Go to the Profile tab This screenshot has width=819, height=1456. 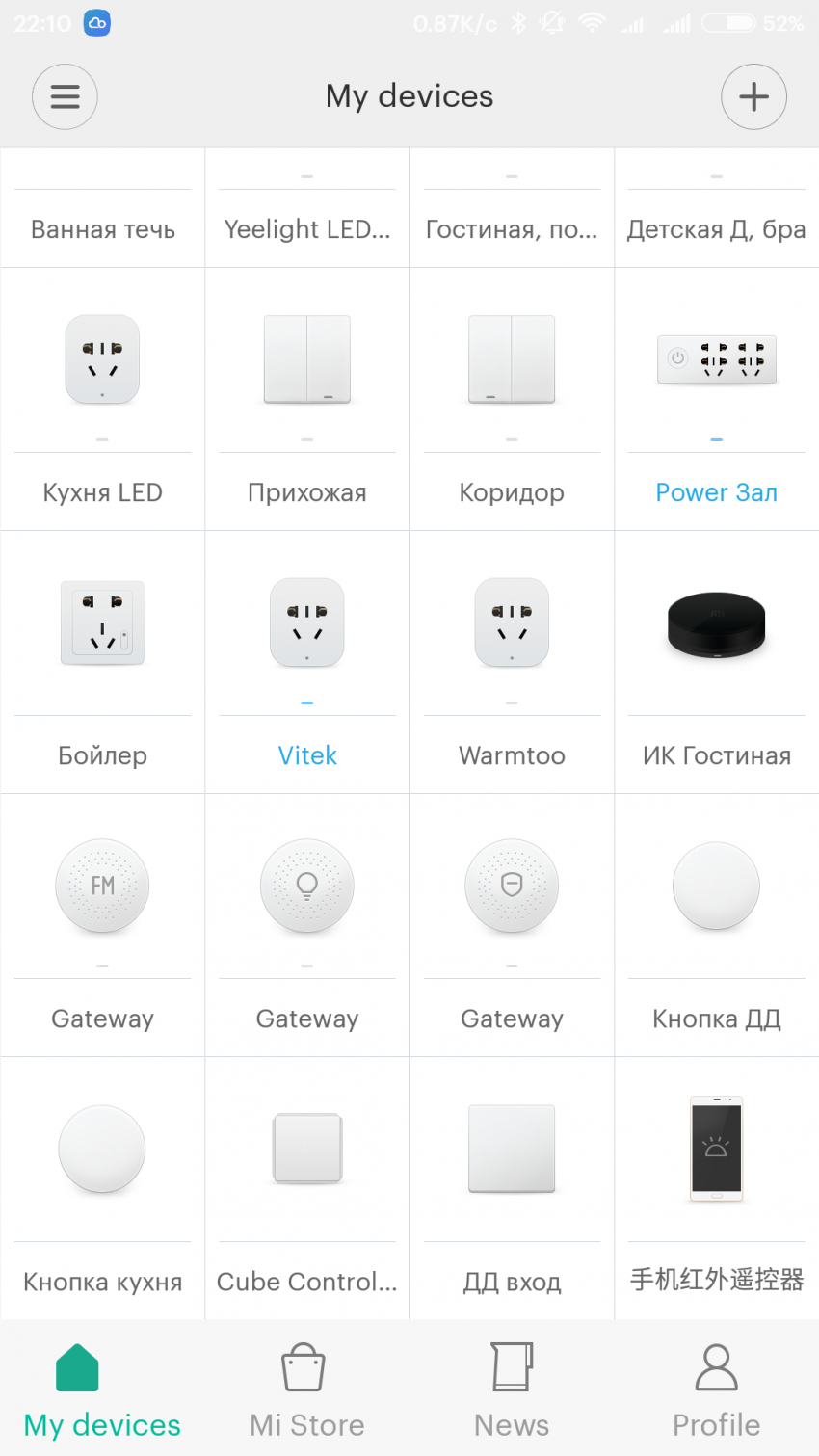tap(716, 1390)
